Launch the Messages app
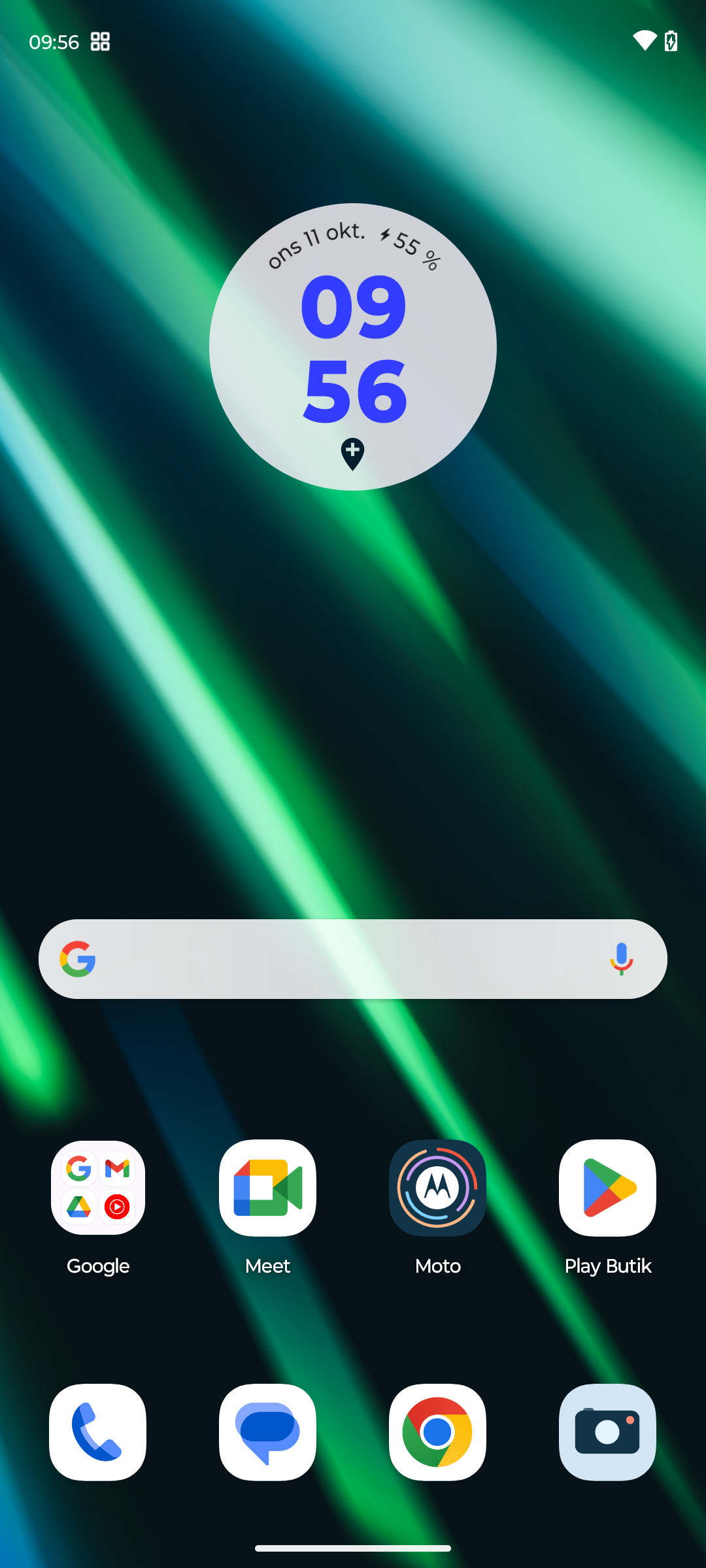This screenshot has width=706, height=1568. click(x=267, y=1432)
